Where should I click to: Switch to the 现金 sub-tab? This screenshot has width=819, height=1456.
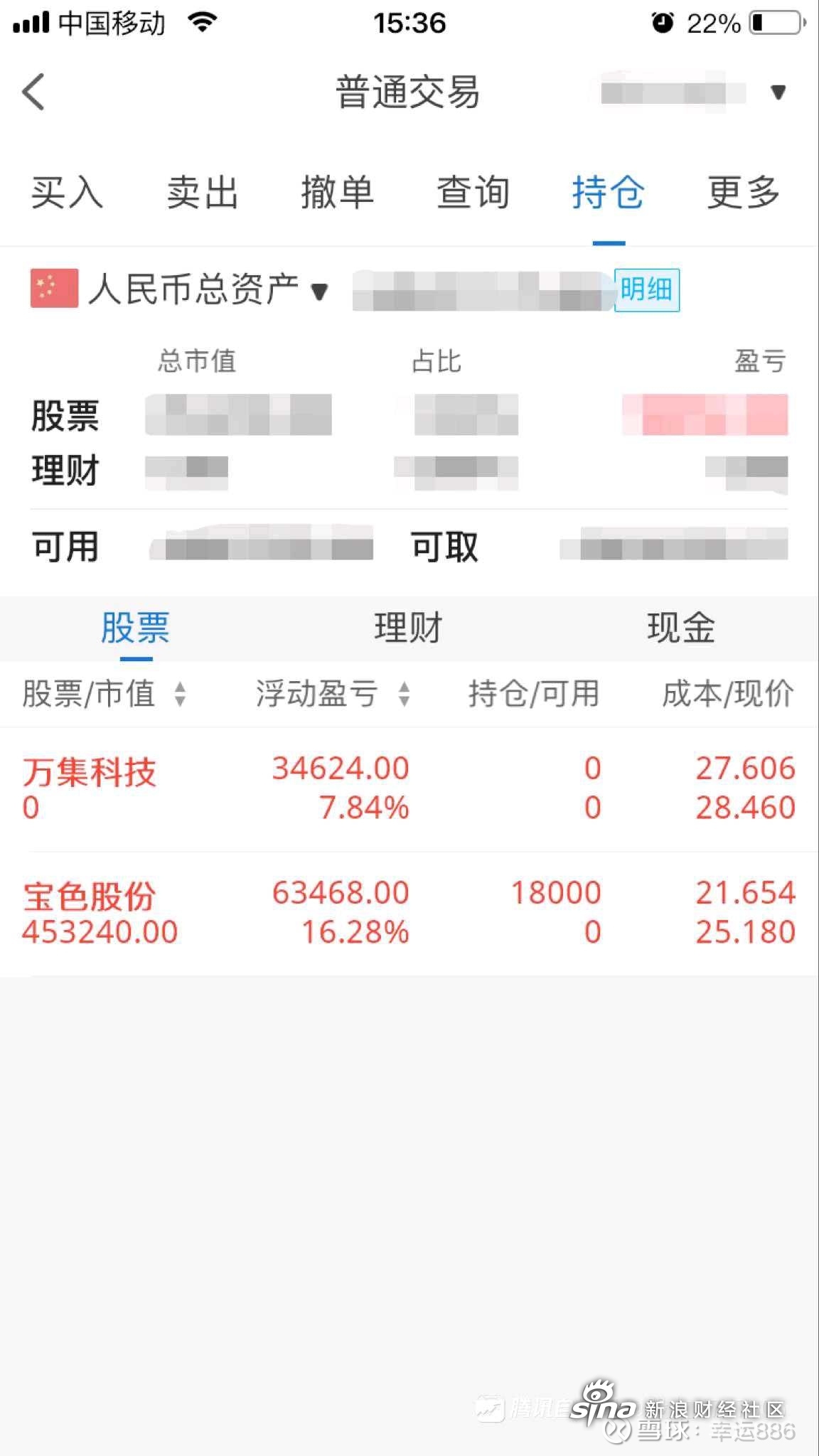pyautogui.click(x=681, y=628)
